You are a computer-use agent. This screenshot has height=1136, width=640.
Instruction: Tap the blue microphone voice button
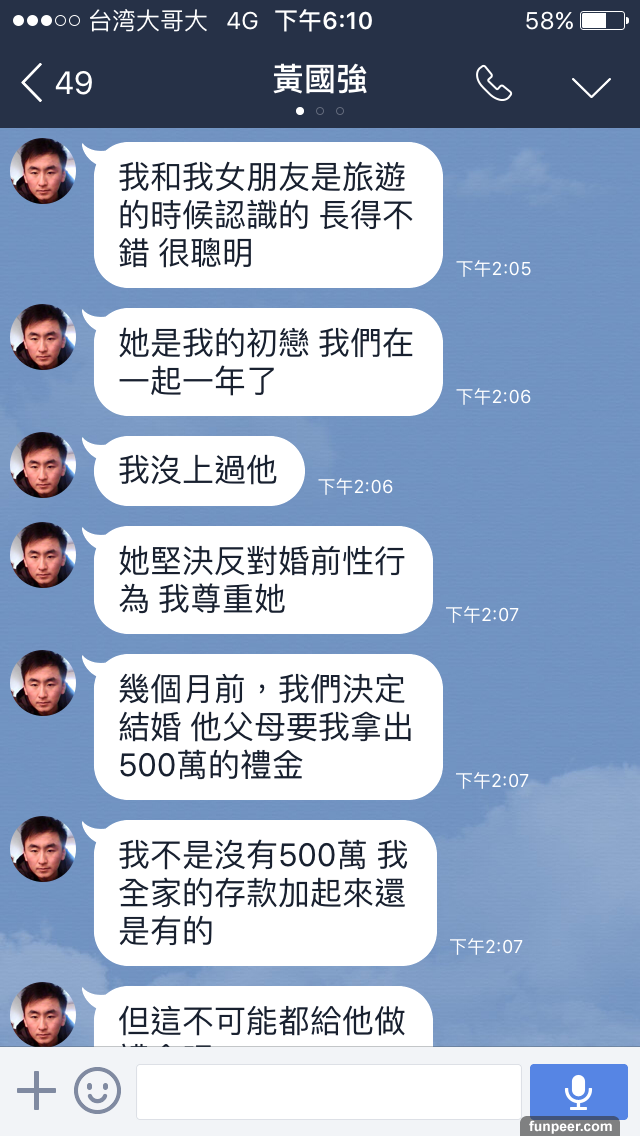click(578, 1091)
